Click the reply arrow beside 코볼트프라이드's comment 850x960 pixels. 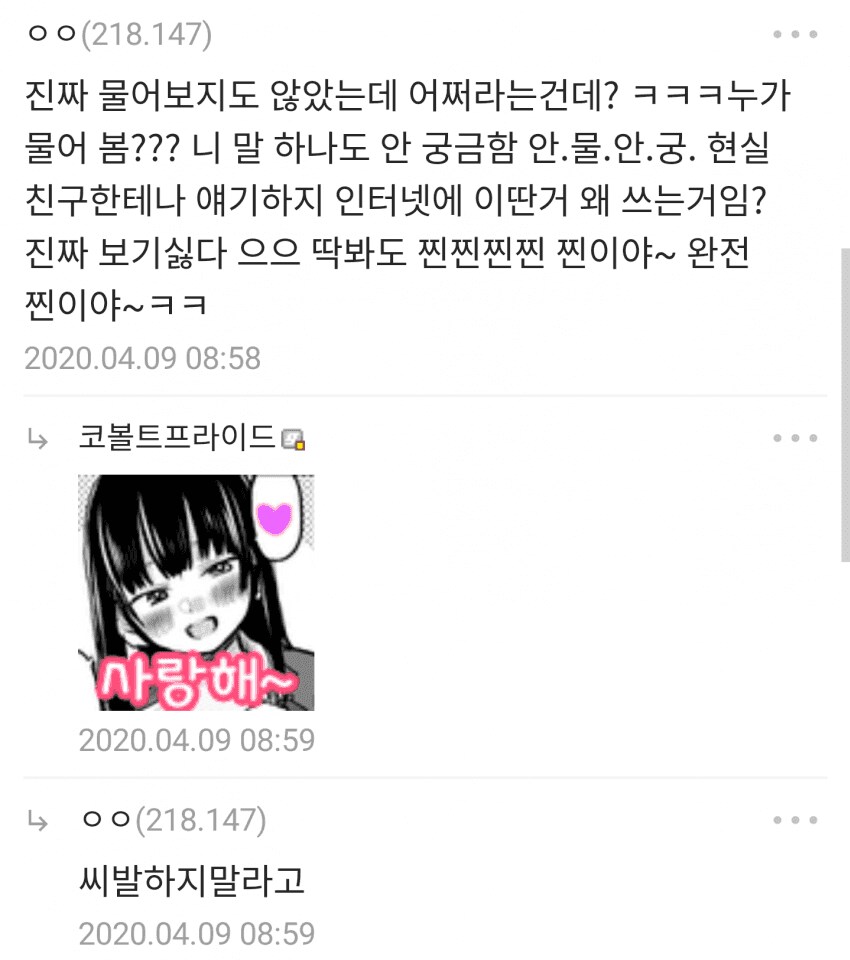click(40, 437)
